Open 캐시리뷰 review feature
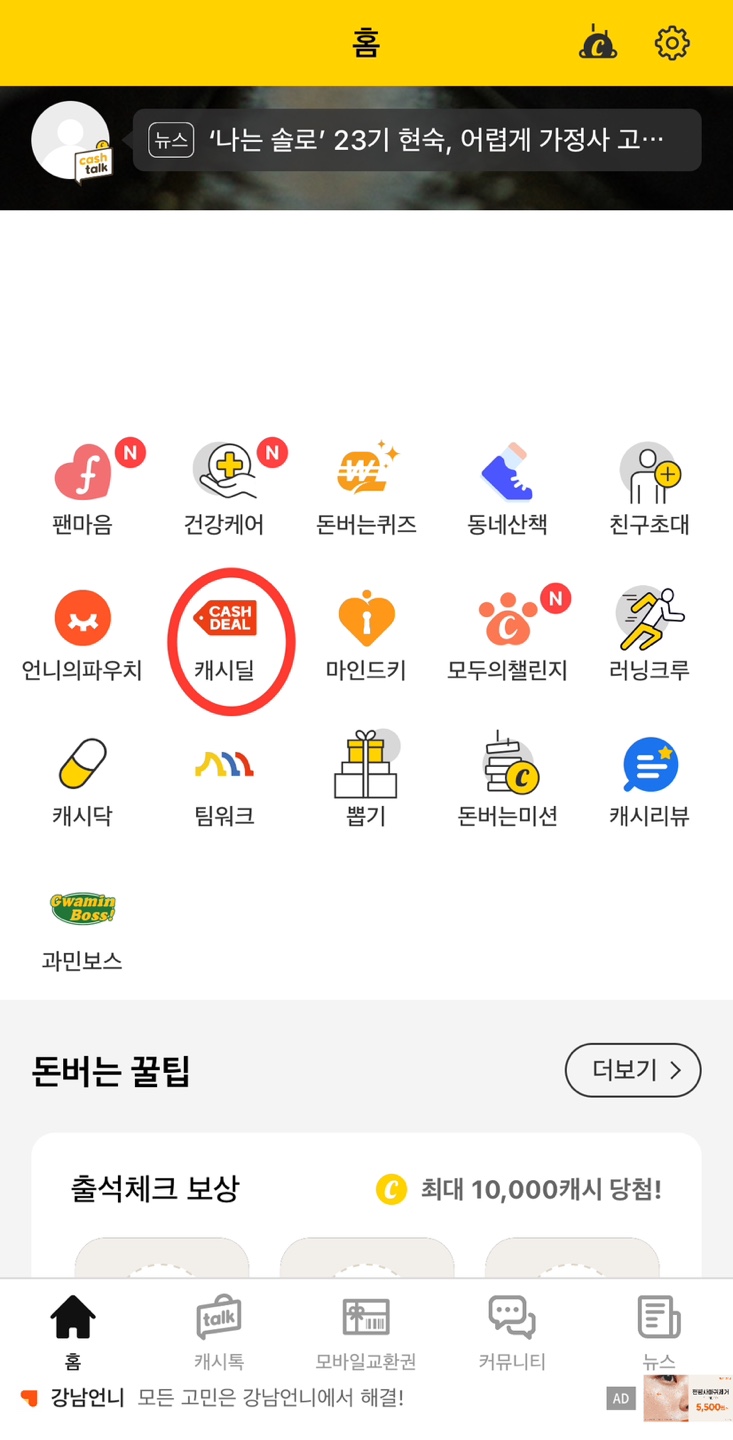 pyautogui.click(x=649, y=765)
